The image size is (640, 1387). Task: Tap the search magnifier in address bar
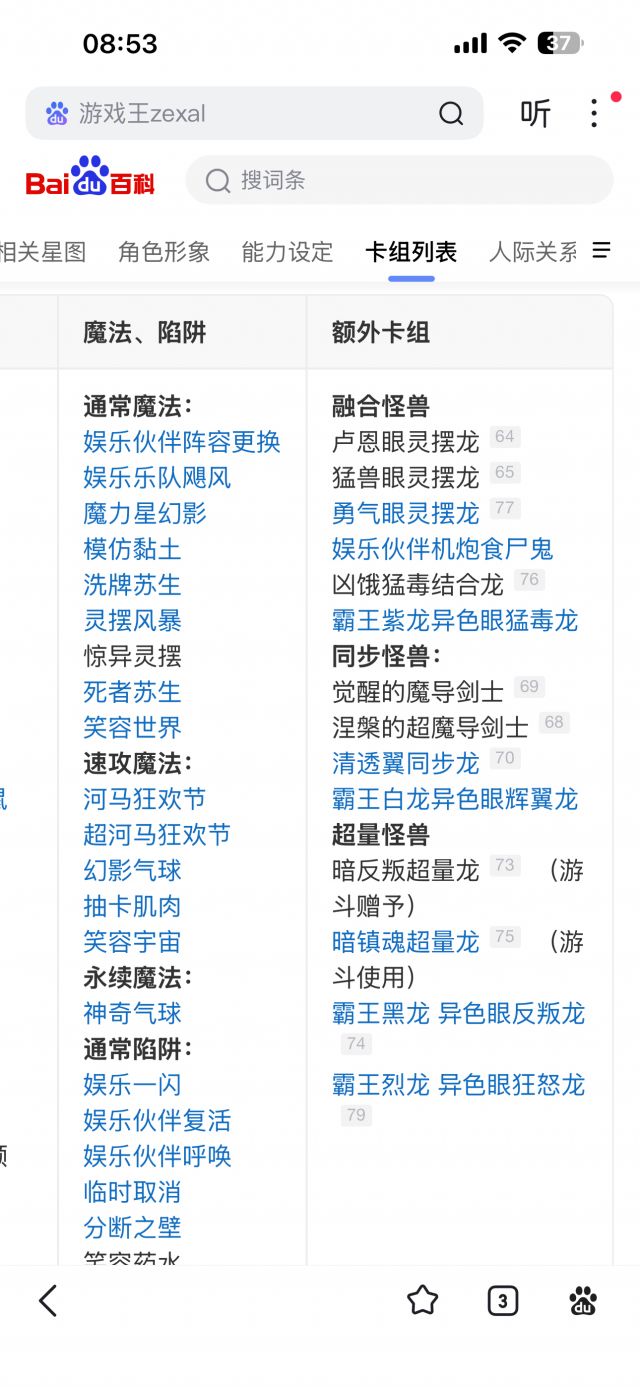[x=451, y=114]
